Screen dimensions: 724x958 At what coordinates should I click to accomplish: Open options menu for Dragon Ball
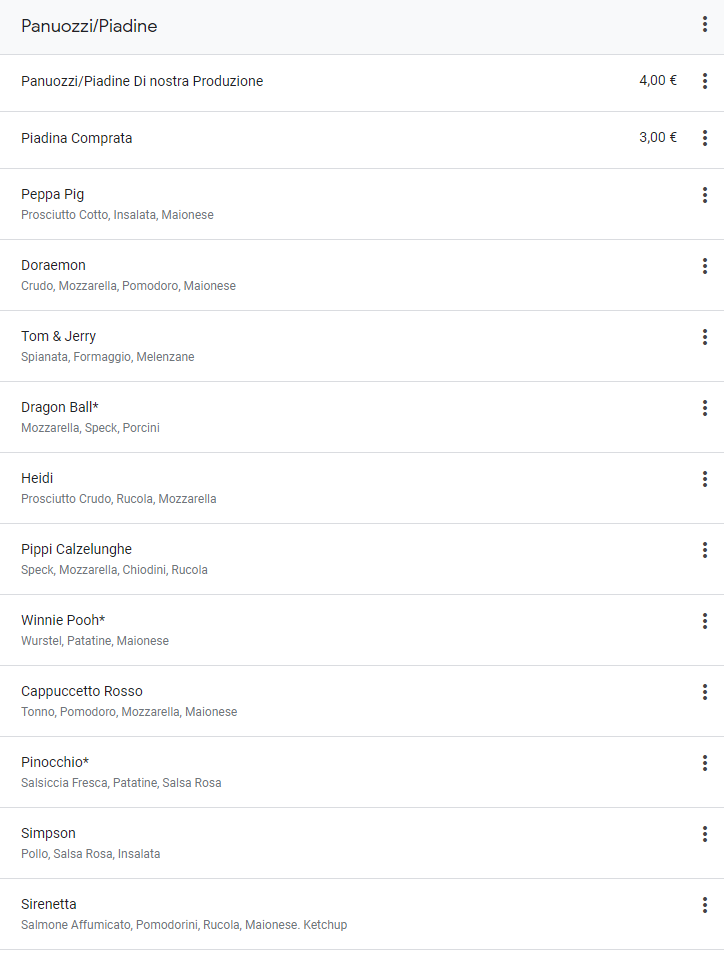tap(704, 408)
